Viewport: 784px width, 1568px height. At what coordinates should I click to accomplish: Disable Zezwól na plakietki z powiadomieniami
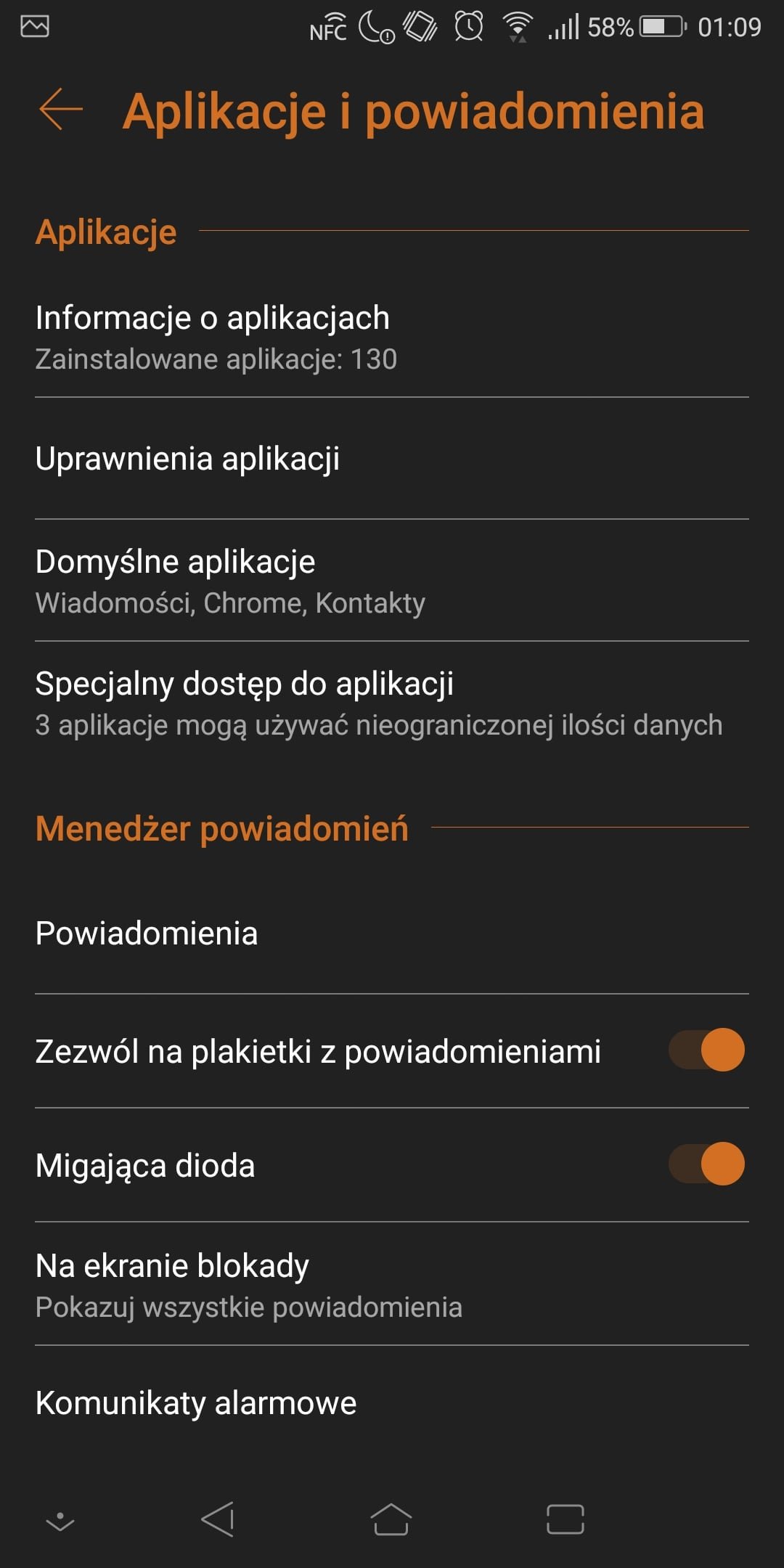click(x=706, y=1050)
